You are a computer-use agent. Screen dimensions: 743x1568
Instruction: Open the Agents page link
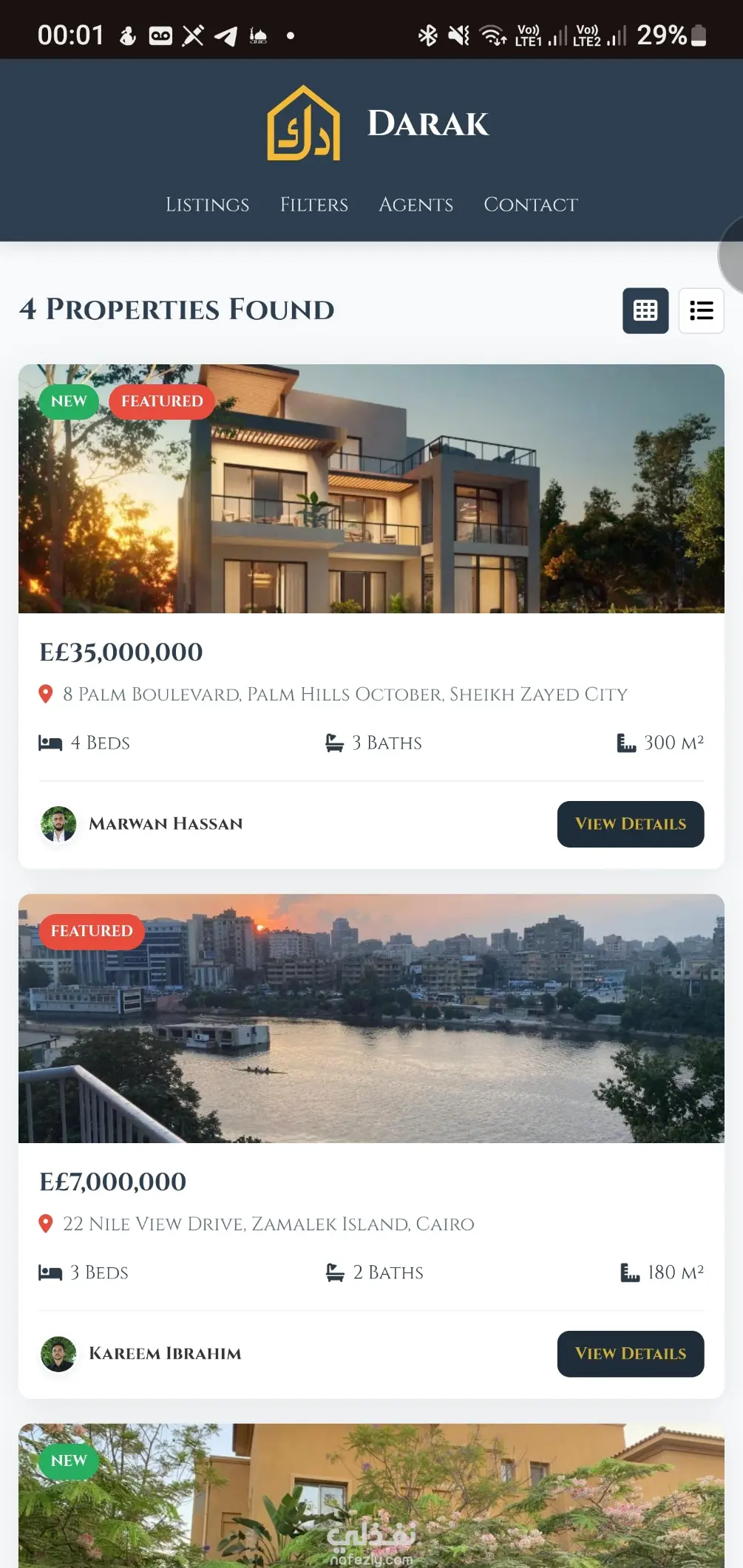pyautogui.click(x=415, y=205)
